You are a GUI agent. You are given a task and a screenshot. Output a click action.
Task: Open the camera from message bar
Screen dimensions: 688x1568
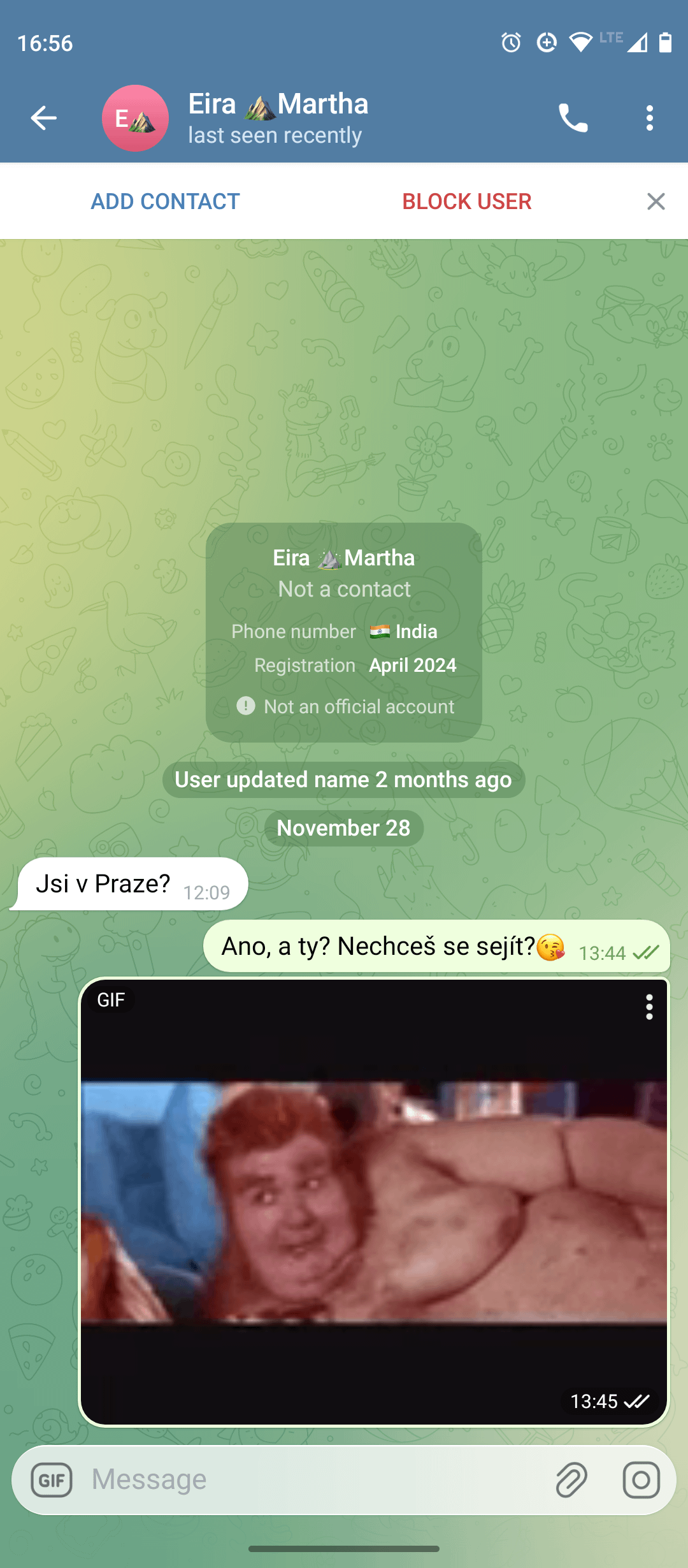pyautogui.click(x=641, y=1479)
